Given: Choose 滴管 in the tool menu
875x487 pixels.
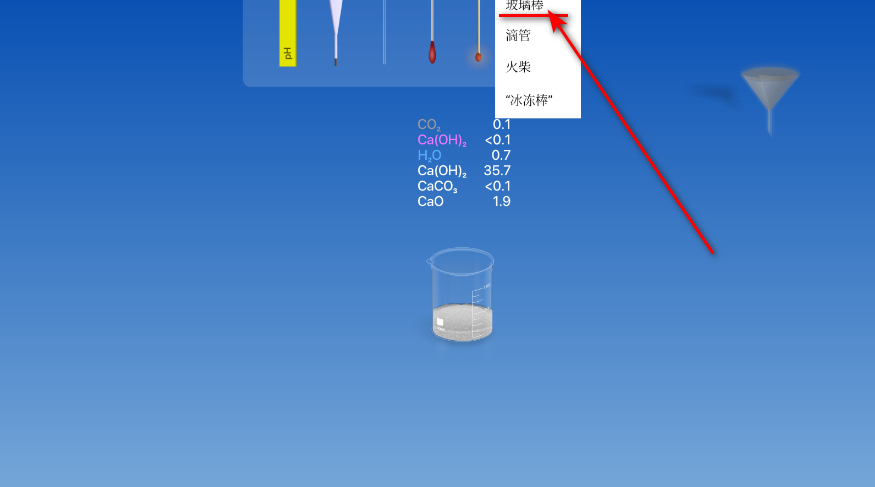Looking at the screenshot, I should 519,35.
